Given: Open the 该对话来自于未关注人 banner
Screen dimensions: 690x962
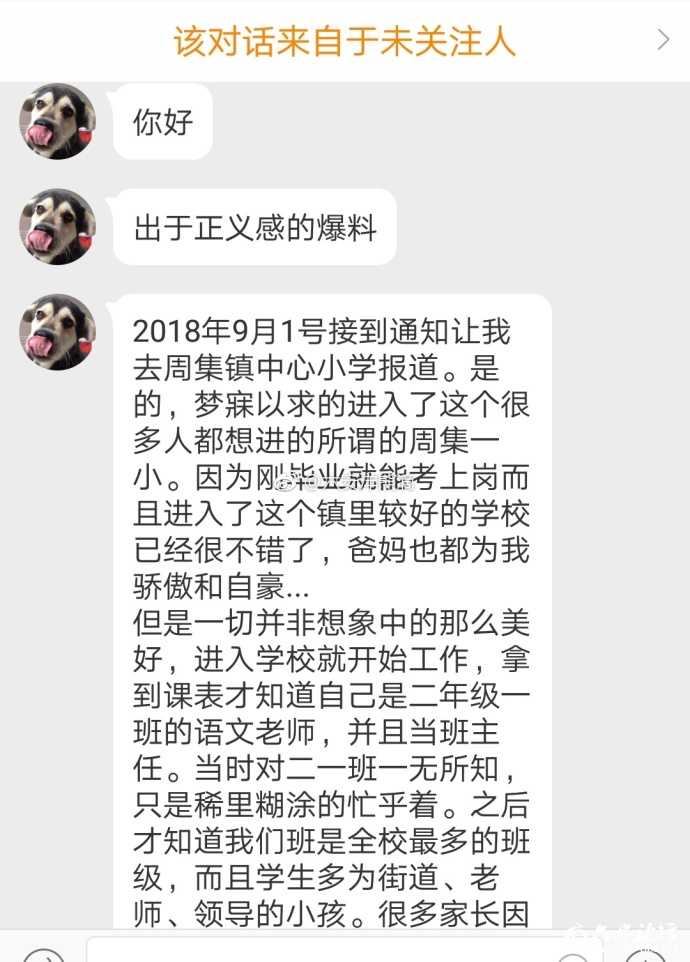Looking at the screenshot, I should [x=345, y=41].
